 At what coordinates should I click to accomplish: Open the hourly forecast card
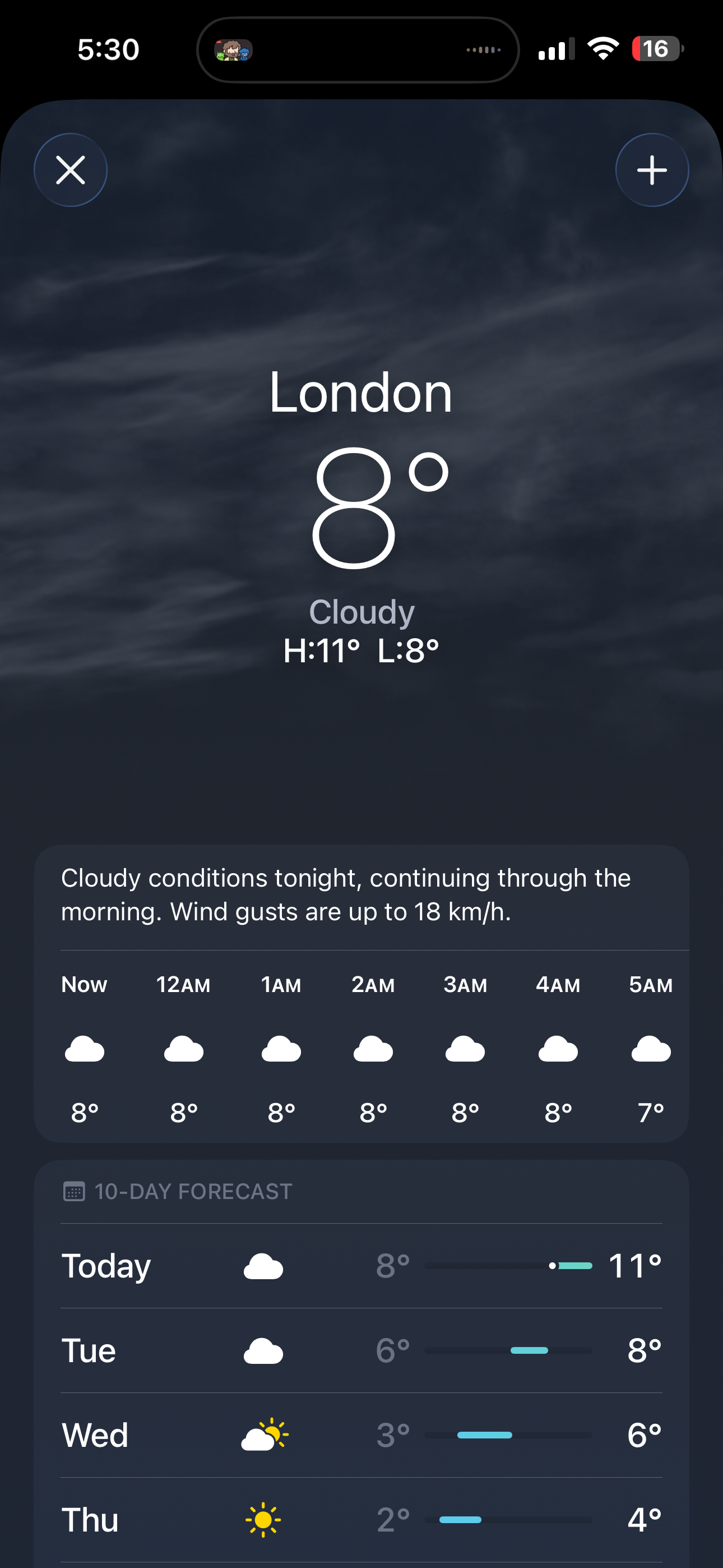[361, 1047]
